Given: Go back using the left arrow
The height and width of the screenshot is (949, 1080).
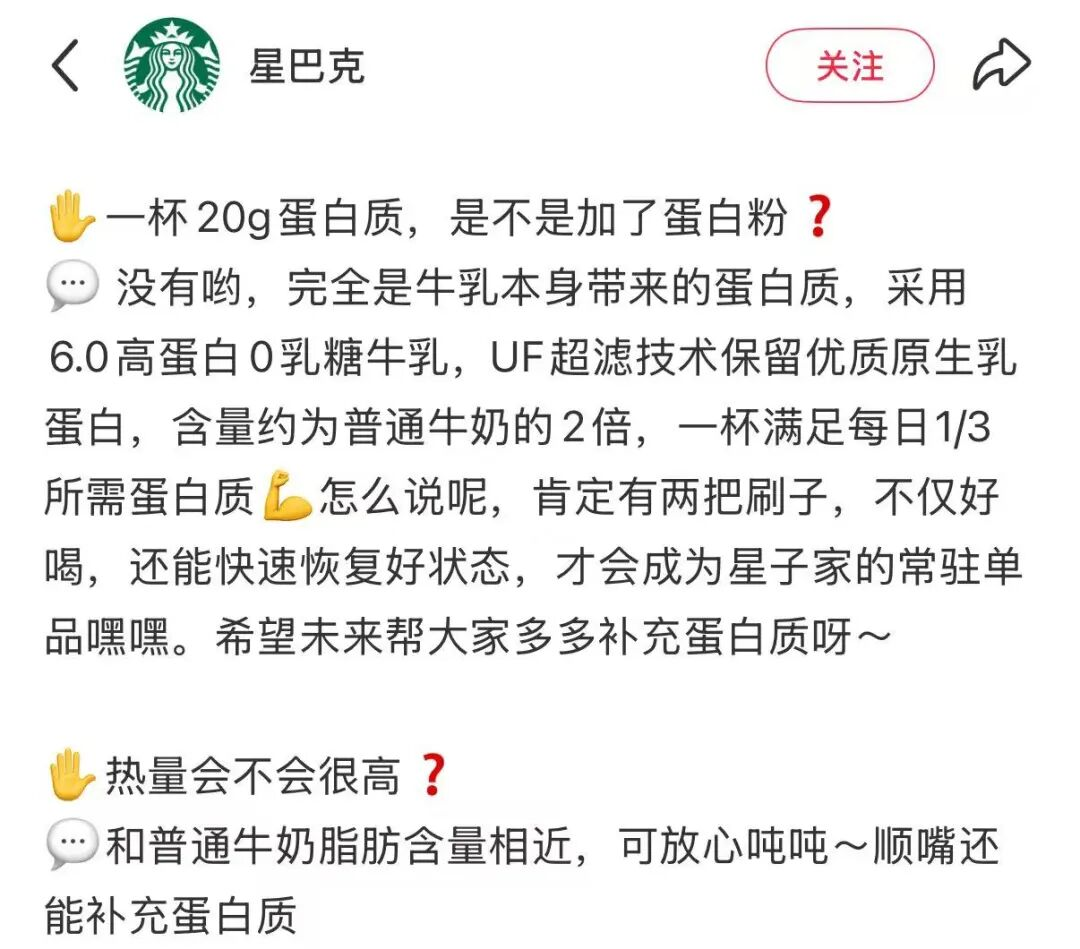Looking at the screenshot, I should [x=65, y=66].
